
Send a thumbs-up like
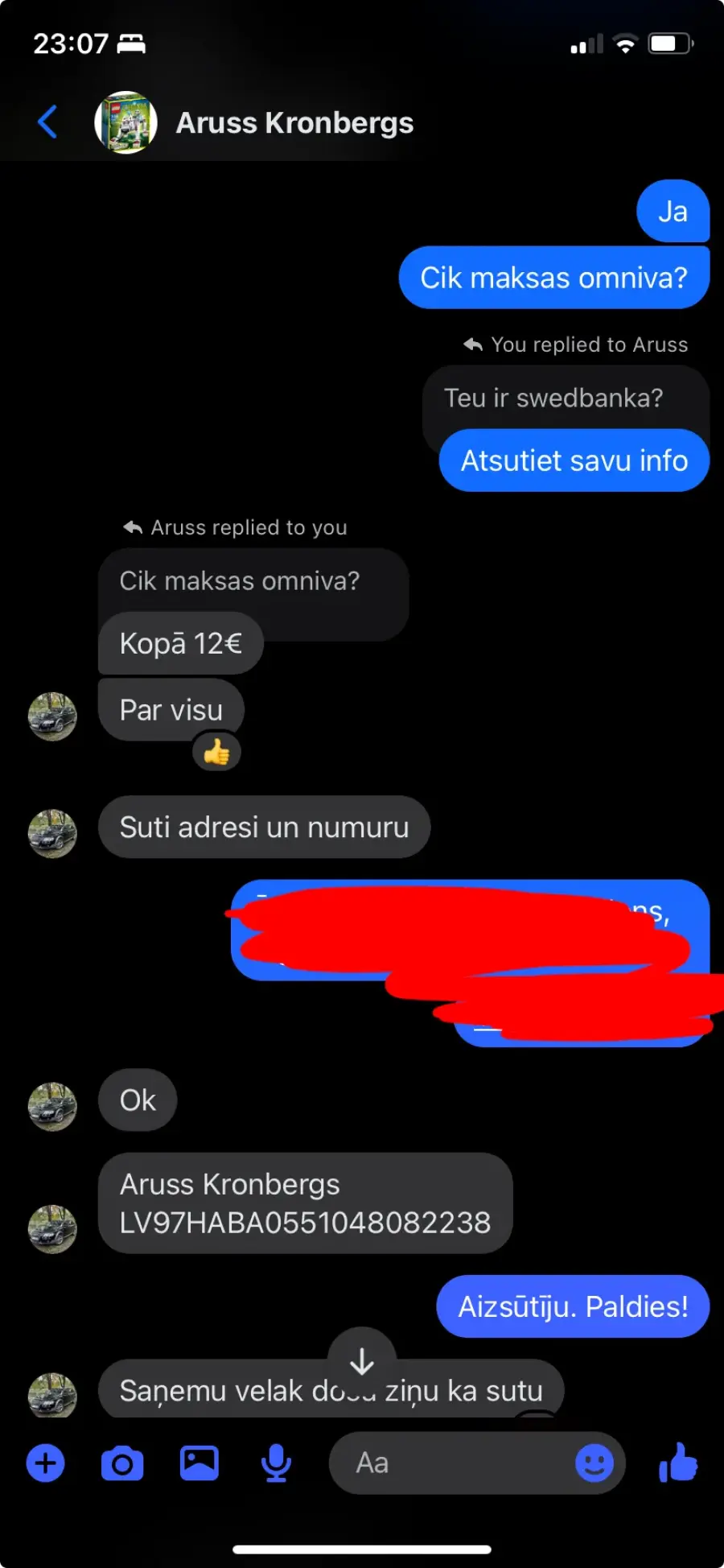(678, 1462)
